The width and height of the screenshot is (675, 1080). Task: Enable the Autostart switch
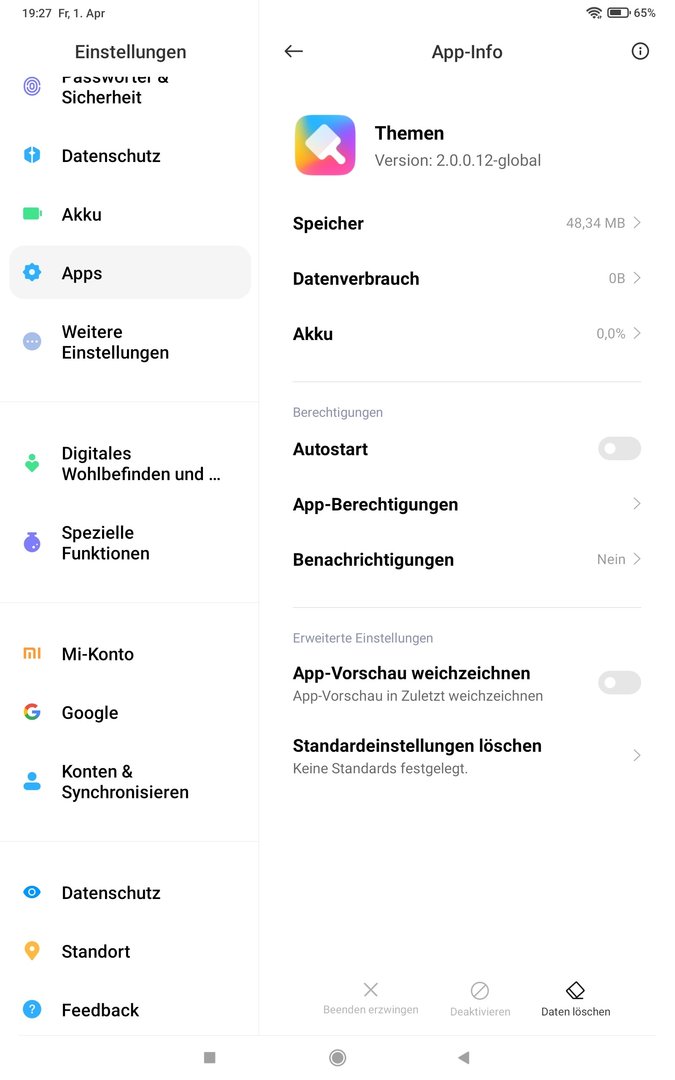[619, 449]
